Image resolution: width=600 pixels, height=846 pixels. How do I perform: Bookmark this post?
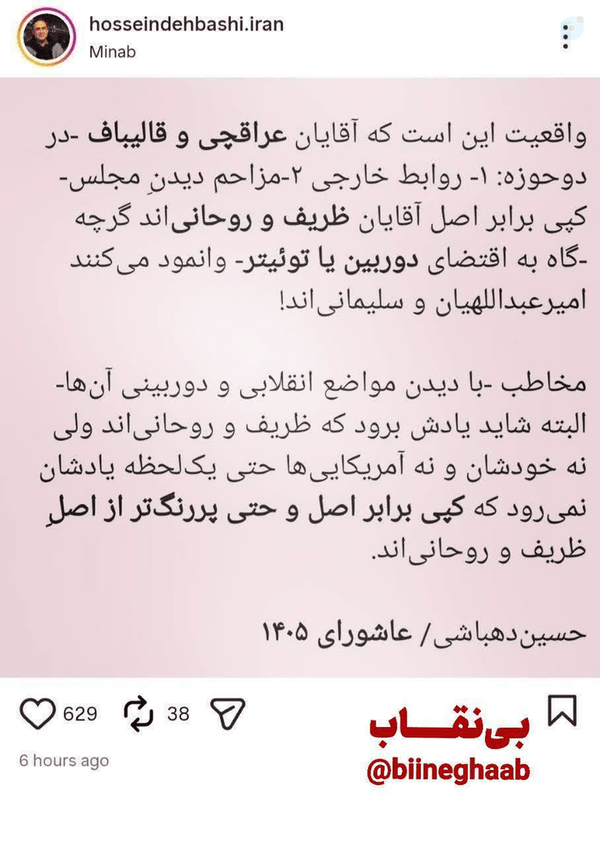[x=562, y=711]
